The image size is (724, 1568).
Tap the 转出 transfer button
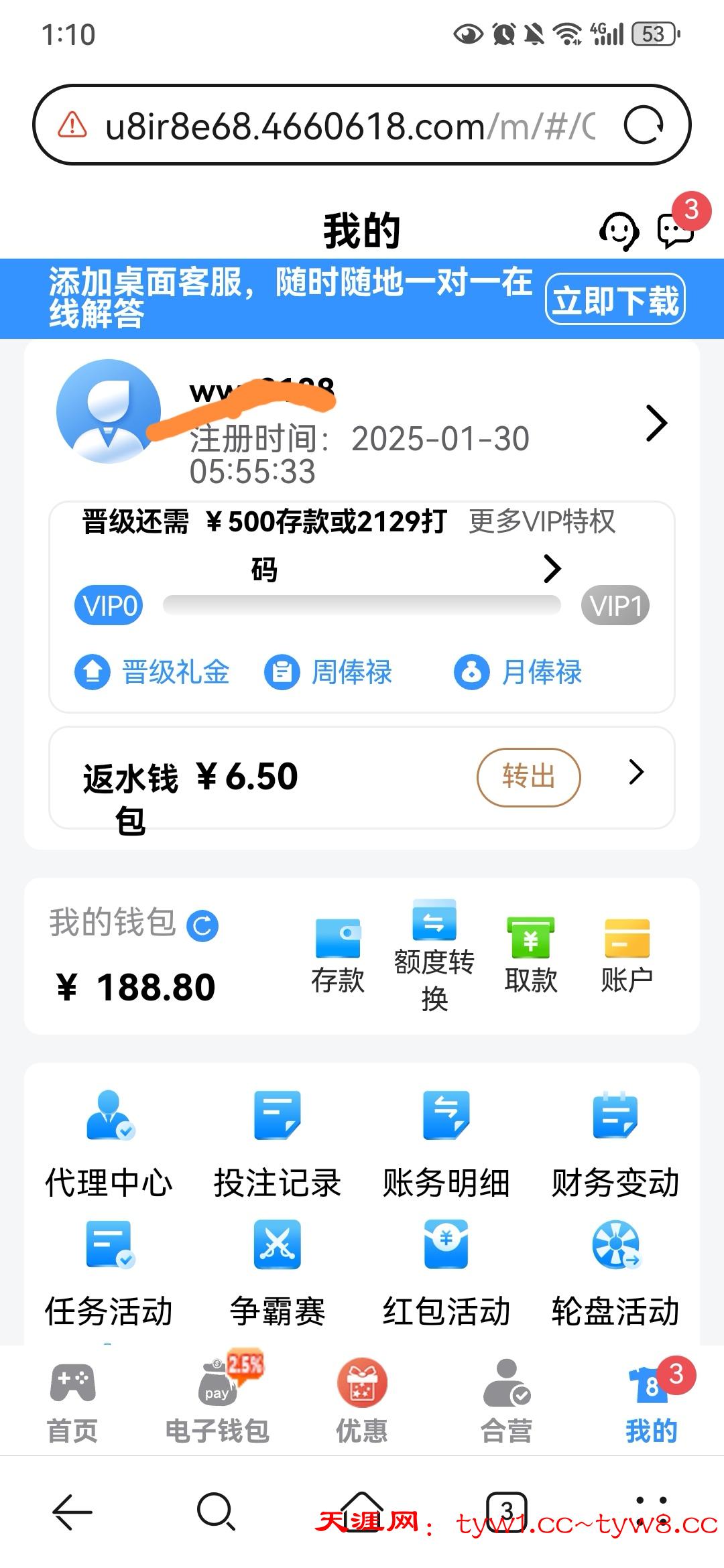tap(528, 777)
